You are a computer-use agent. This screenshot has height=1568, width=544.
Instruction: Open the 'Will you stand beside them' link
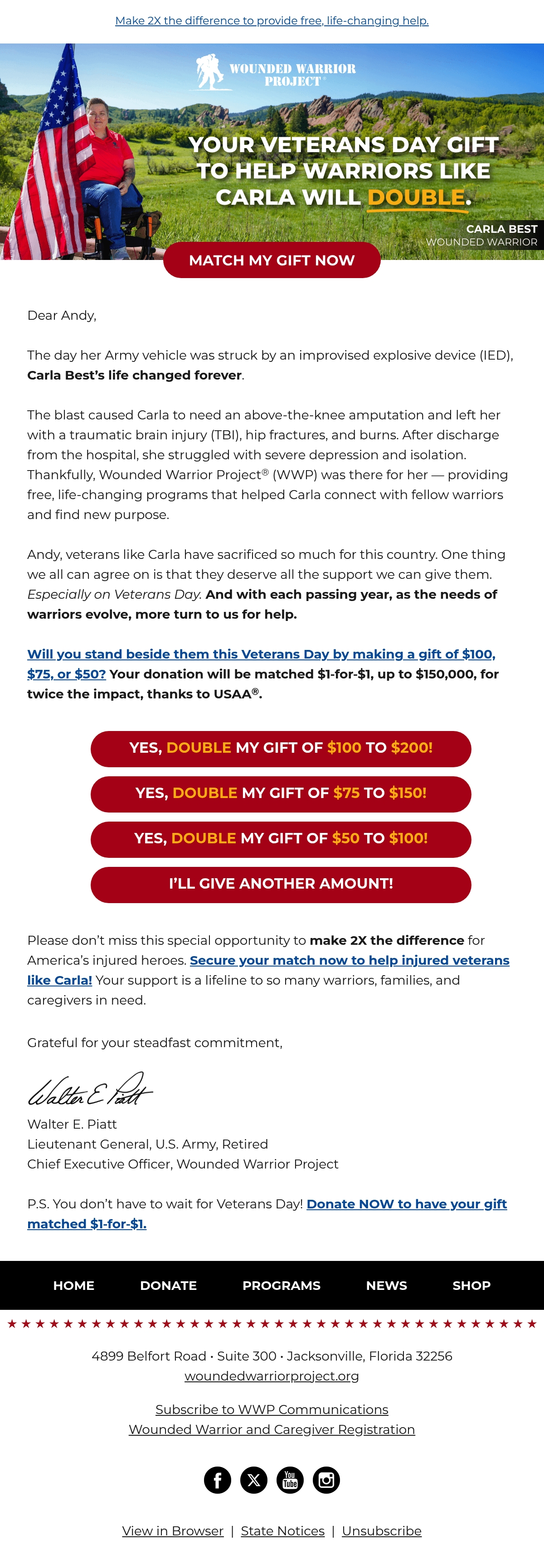261,664
